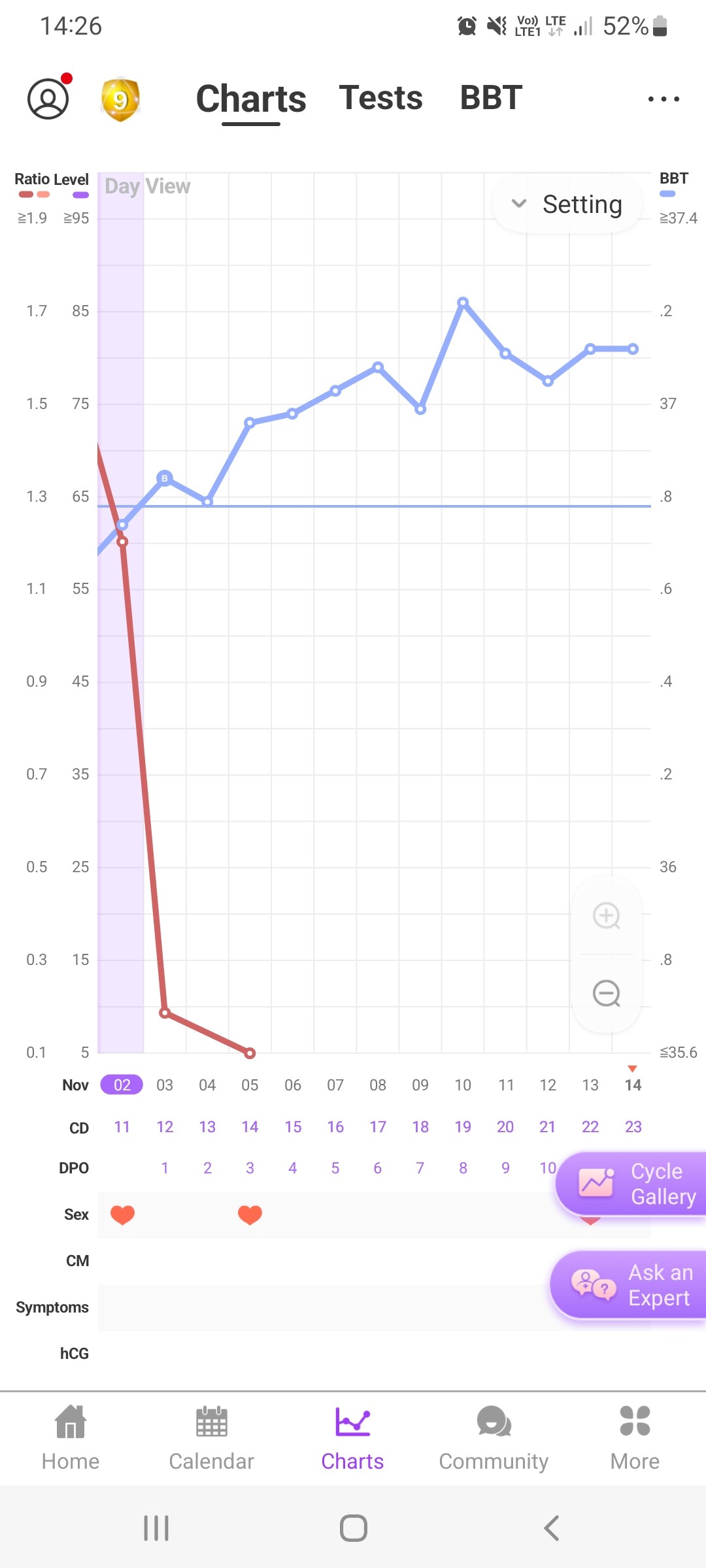Switch to the Community tab
Viewport: 706px width, 1568px height.
pyautogui.click(x=494, y=1439)
